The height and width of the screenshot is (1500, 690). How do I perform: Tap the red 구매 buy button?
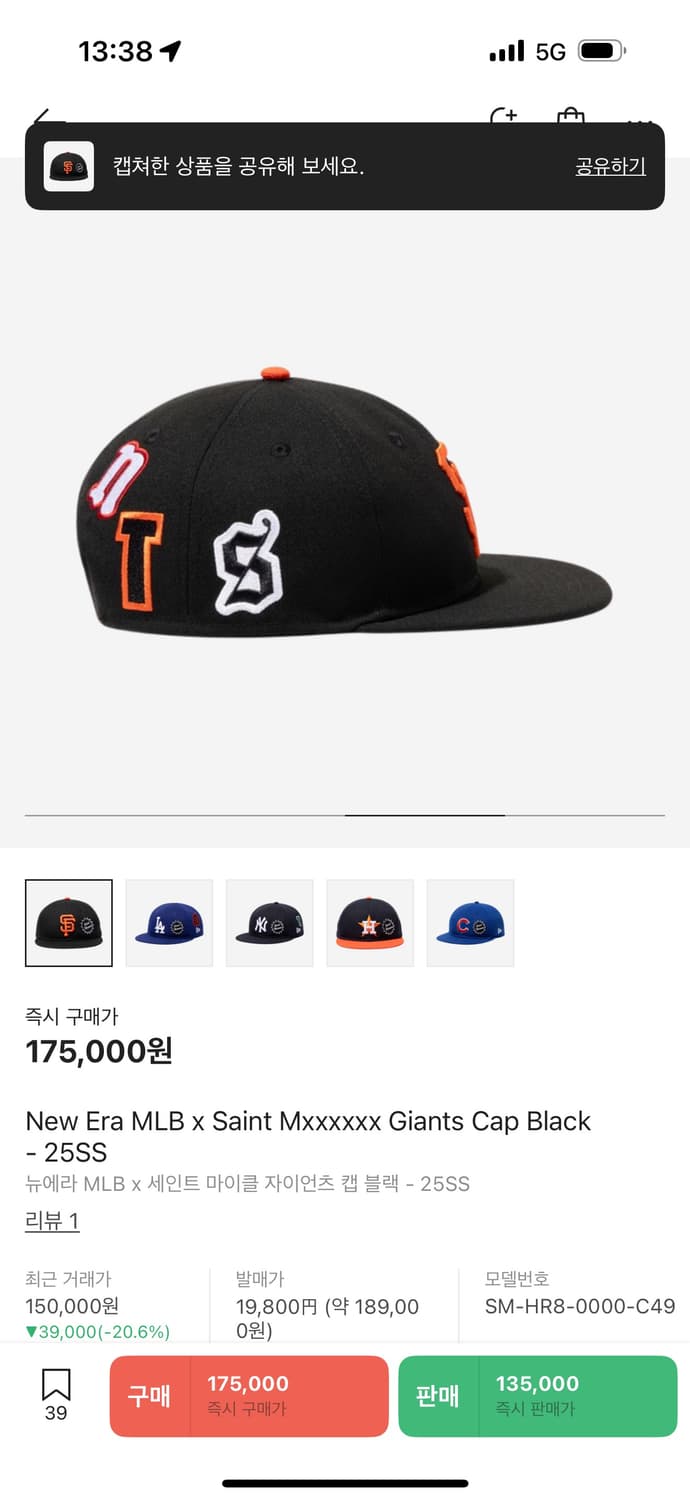(248, 1396)
